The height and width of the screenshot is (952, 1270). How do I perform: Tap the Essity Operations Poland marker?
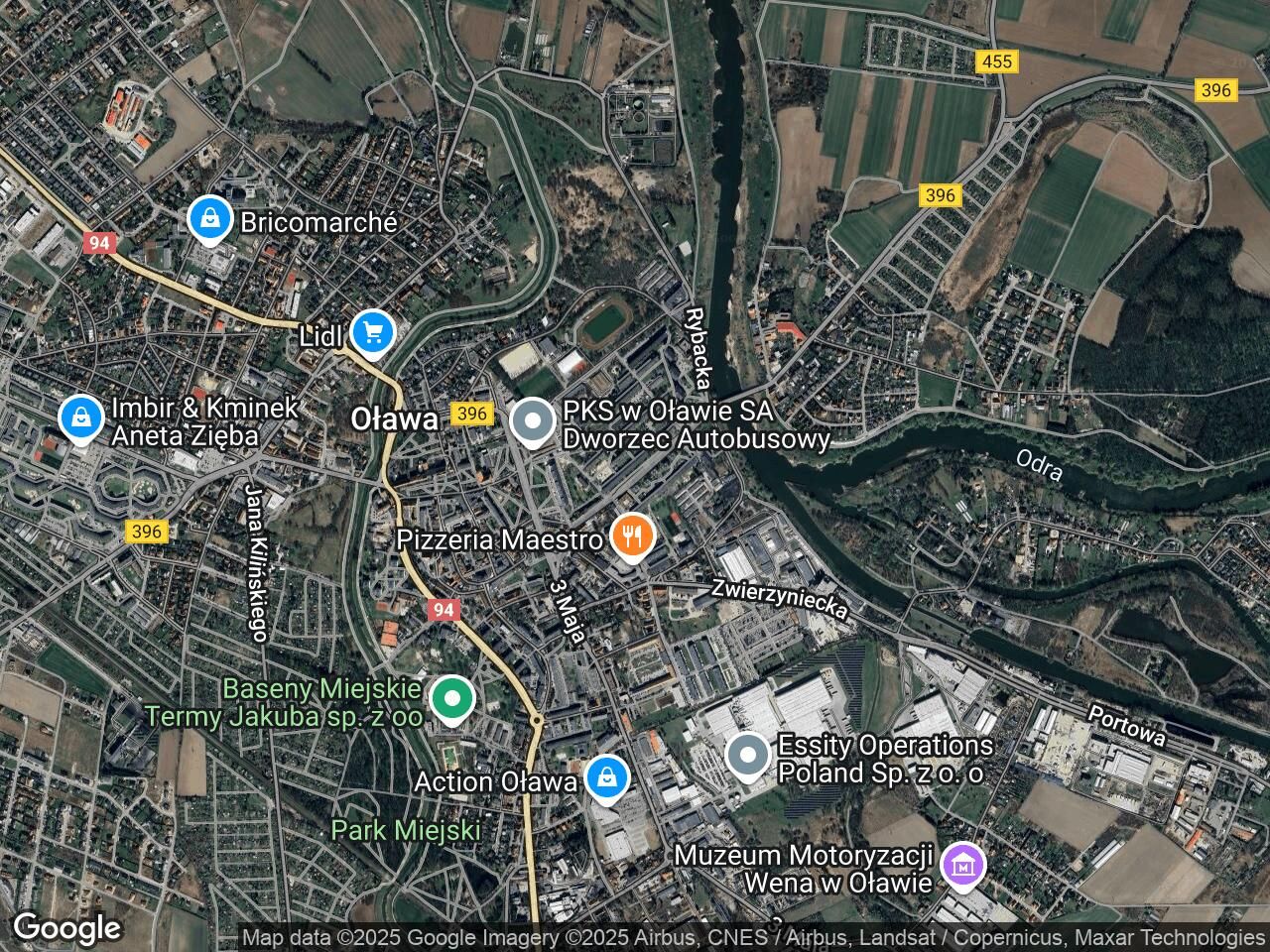click(748, 757)
